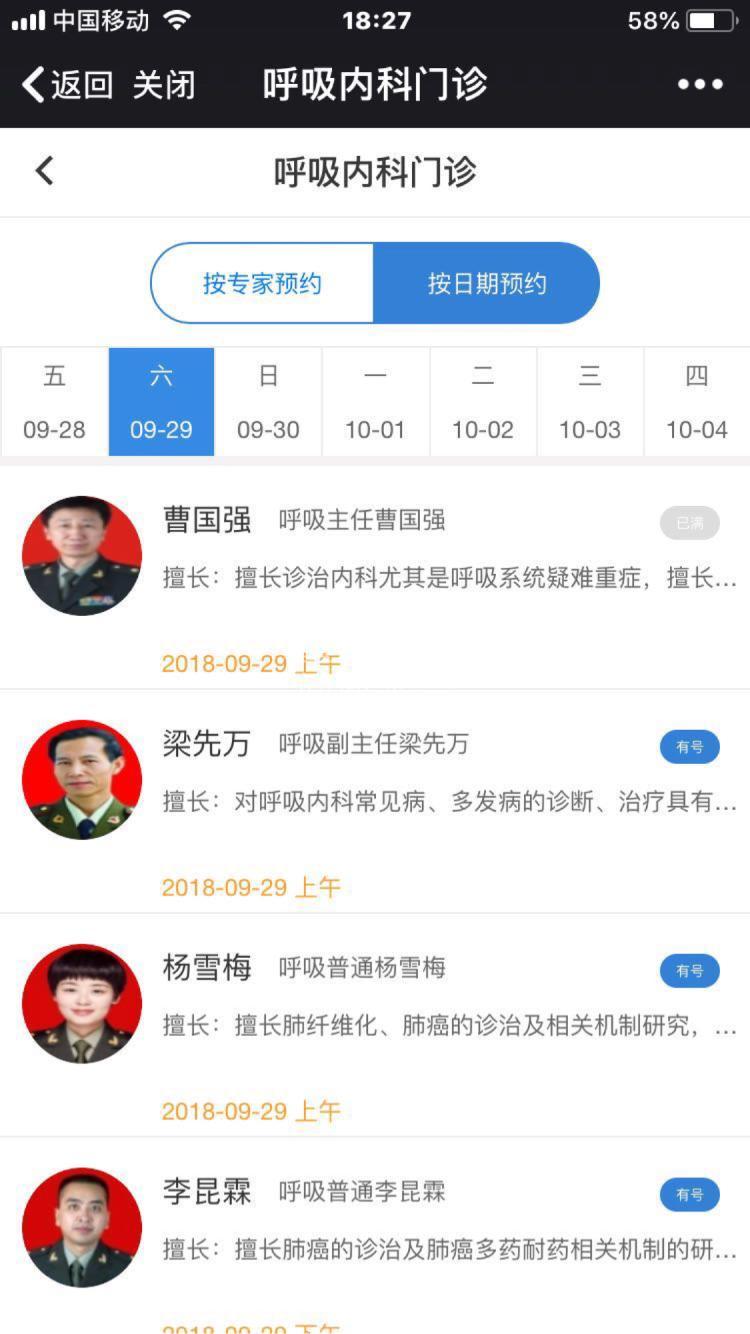The image size is (750, 1334).
Task: Choose date 10-04 Thursday
Action: coord(697,402)
